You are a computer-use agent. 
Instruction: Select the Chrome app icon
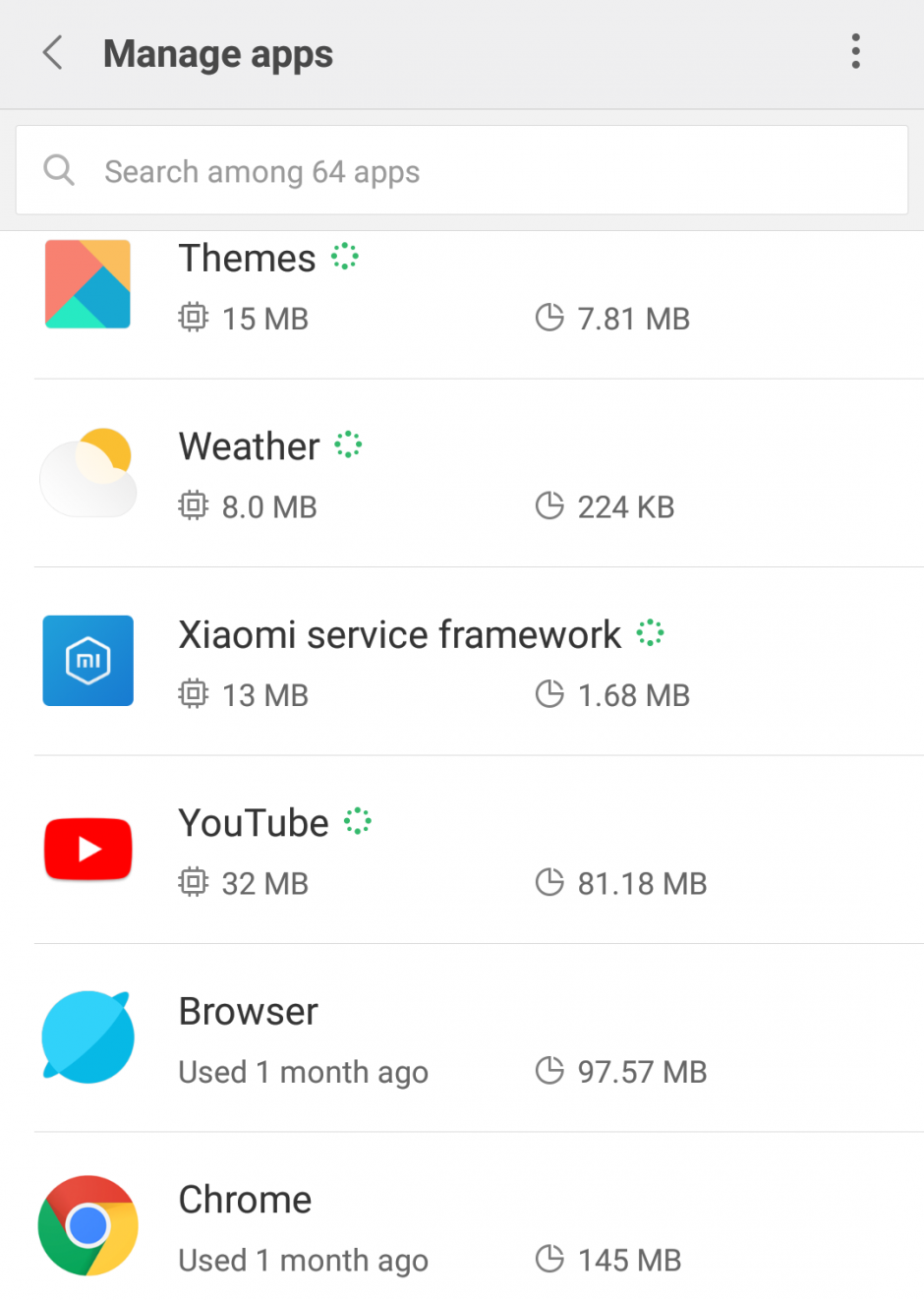point(87,1225)
